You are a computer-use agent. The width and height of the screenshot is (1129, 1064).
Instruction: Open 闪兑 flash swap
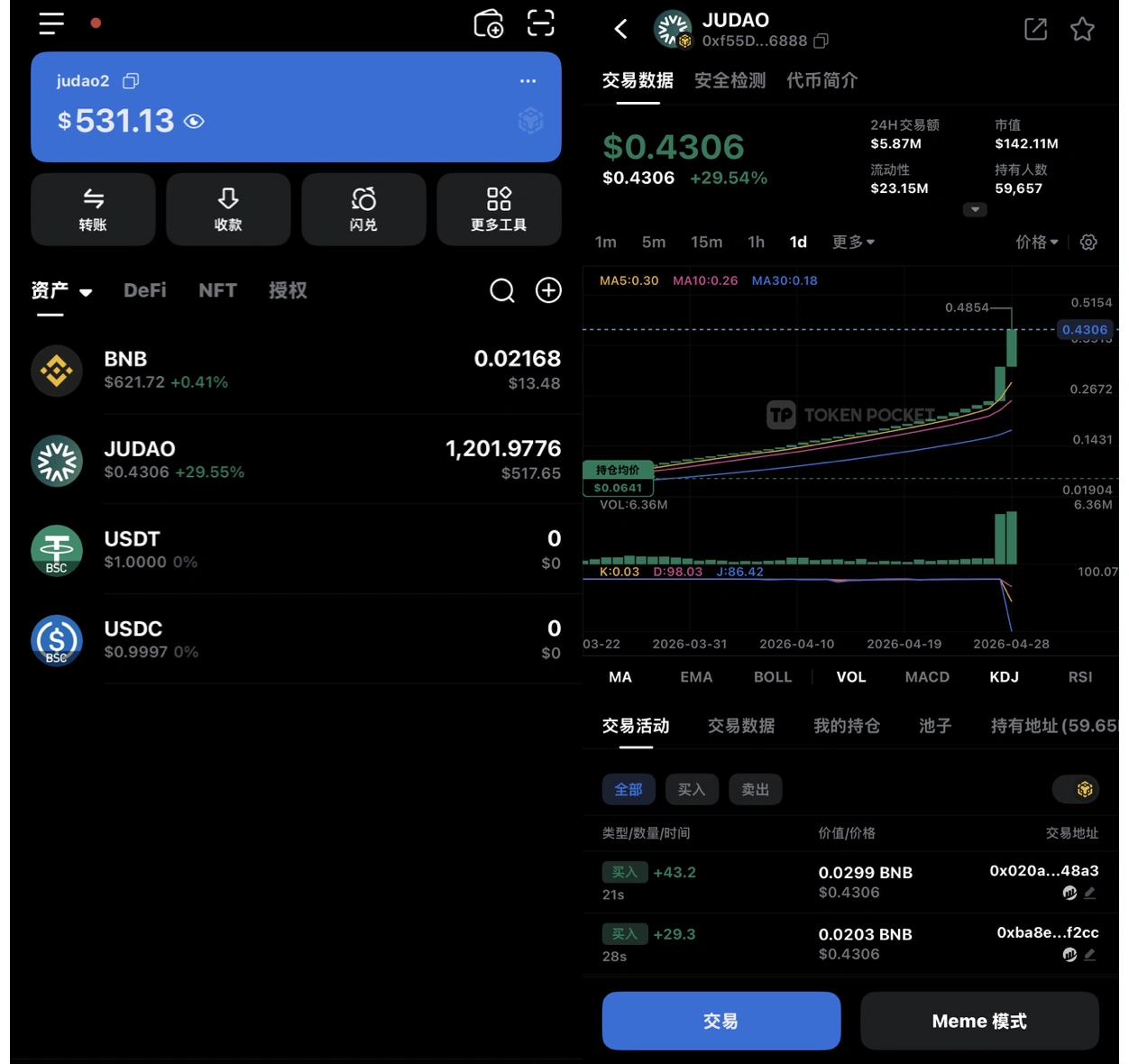[x=363, y=209]
